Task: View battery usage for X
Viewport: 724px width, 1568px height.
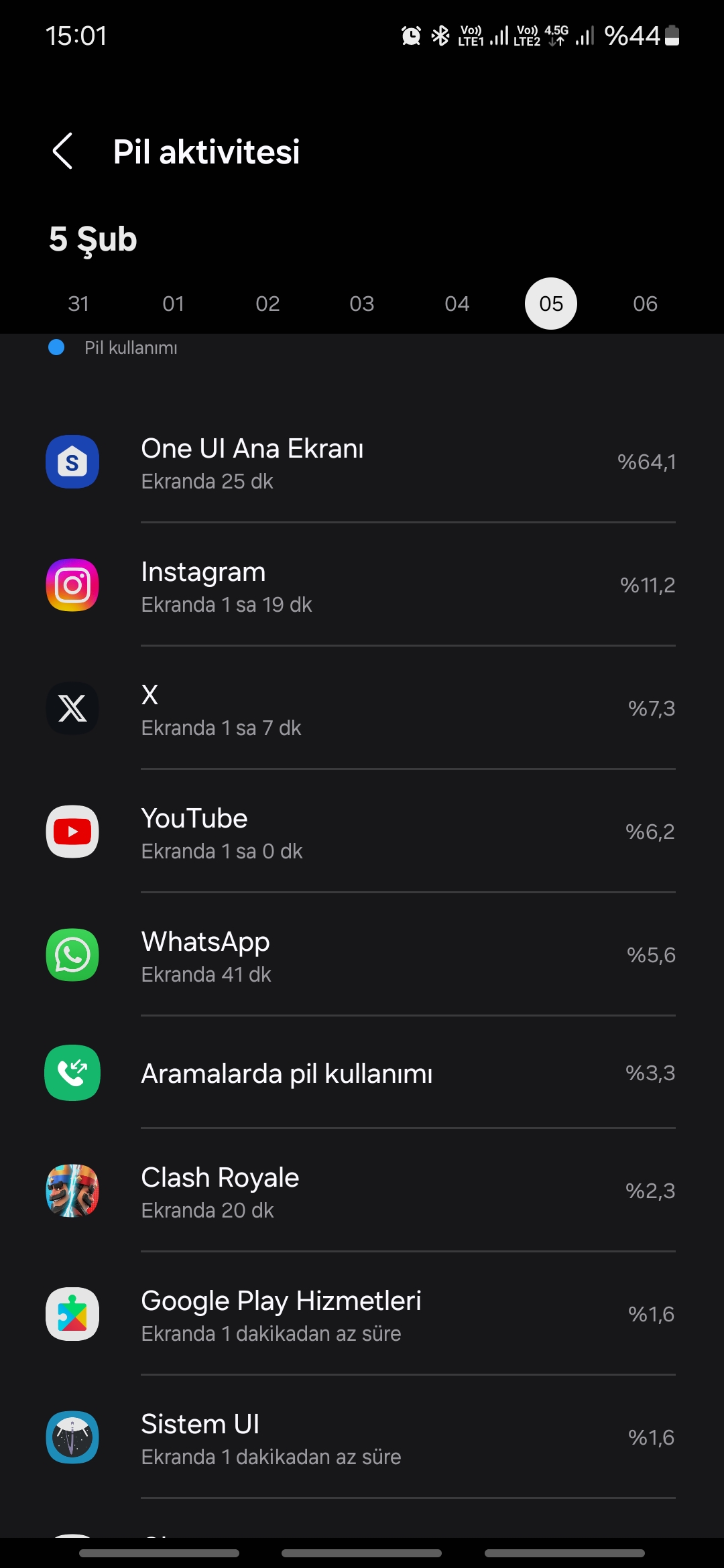Action: click(362, 708)
